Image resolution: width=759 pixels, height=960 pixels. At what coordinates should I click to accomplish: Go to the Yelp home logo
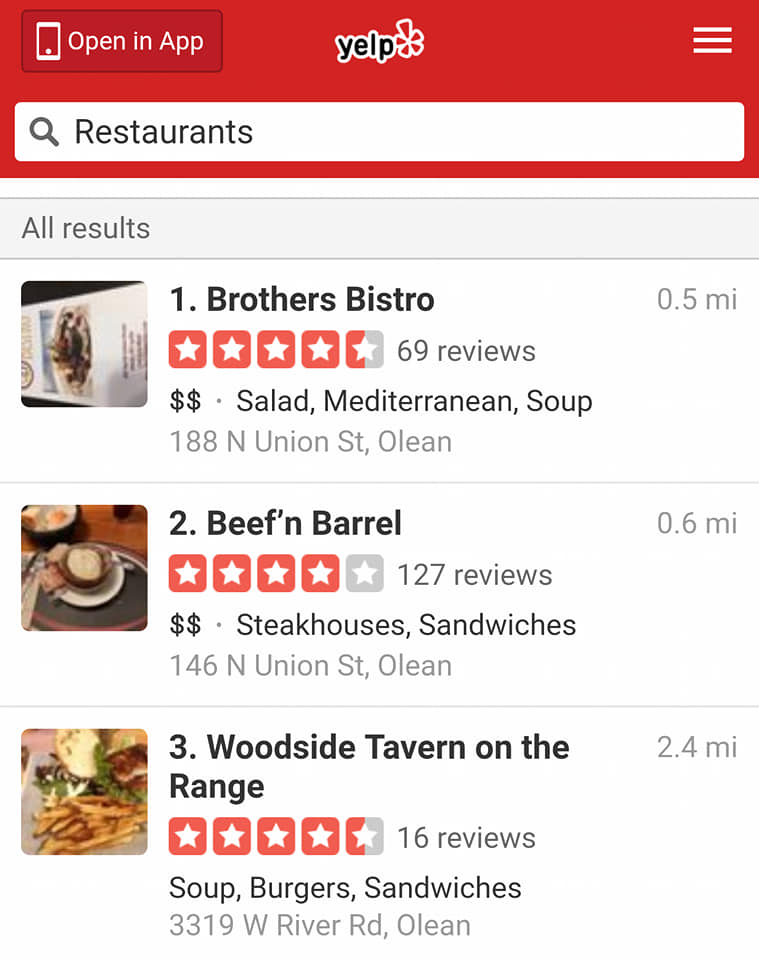point(379,42)
